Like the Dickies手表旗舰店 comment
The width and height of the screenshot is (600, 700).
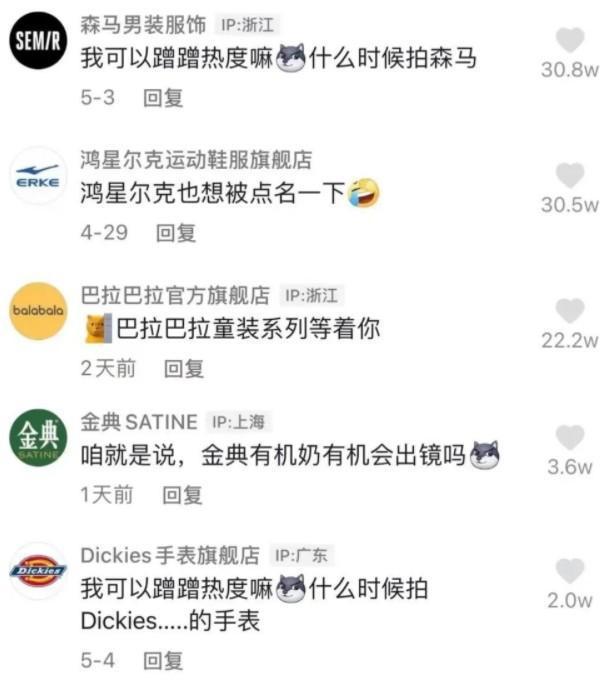(569, 571)
